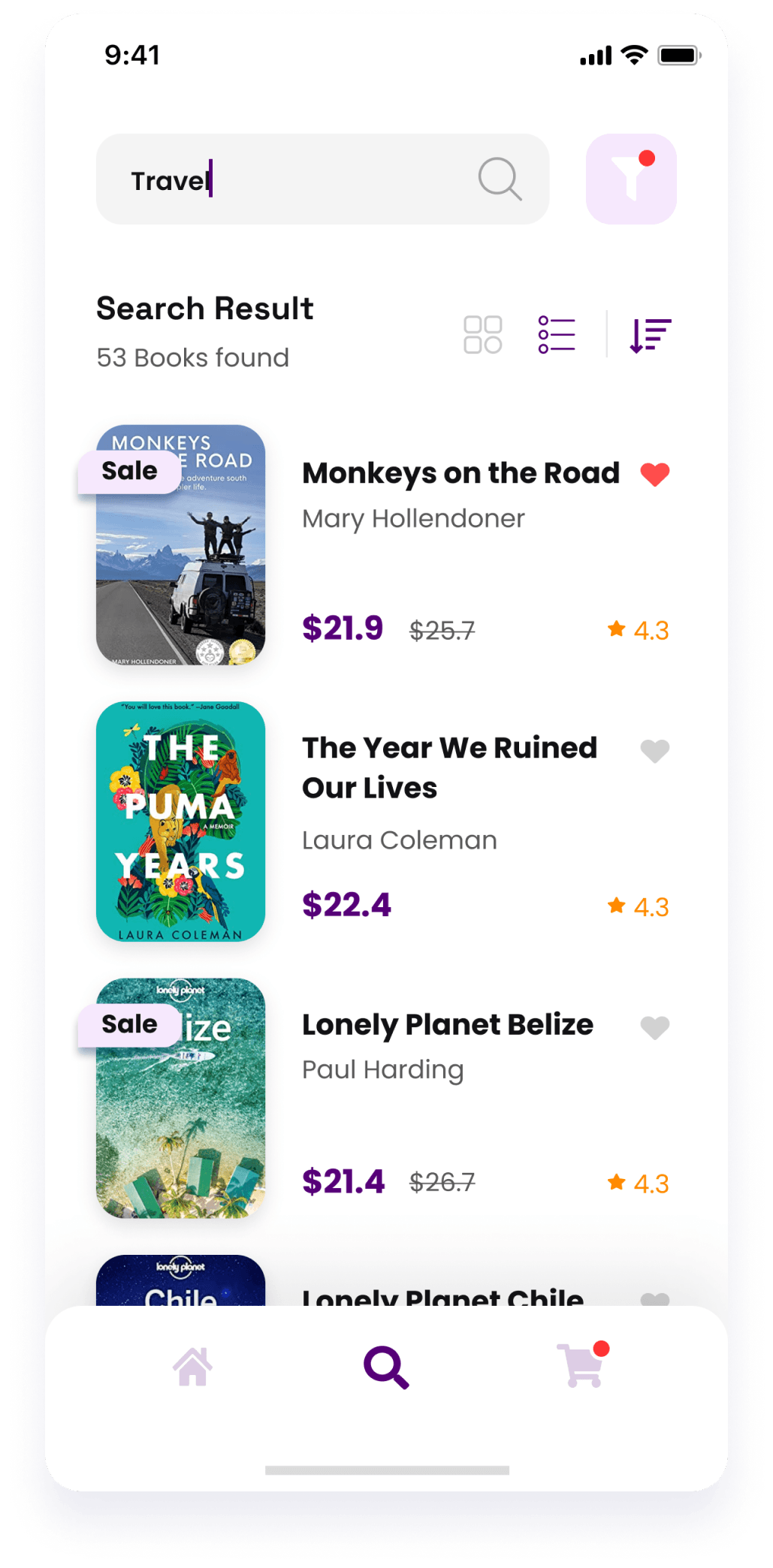Image resolution: width=773 pixels, height=1568 pixels.
Task: Open the sort order options
Action: (651, 335)
